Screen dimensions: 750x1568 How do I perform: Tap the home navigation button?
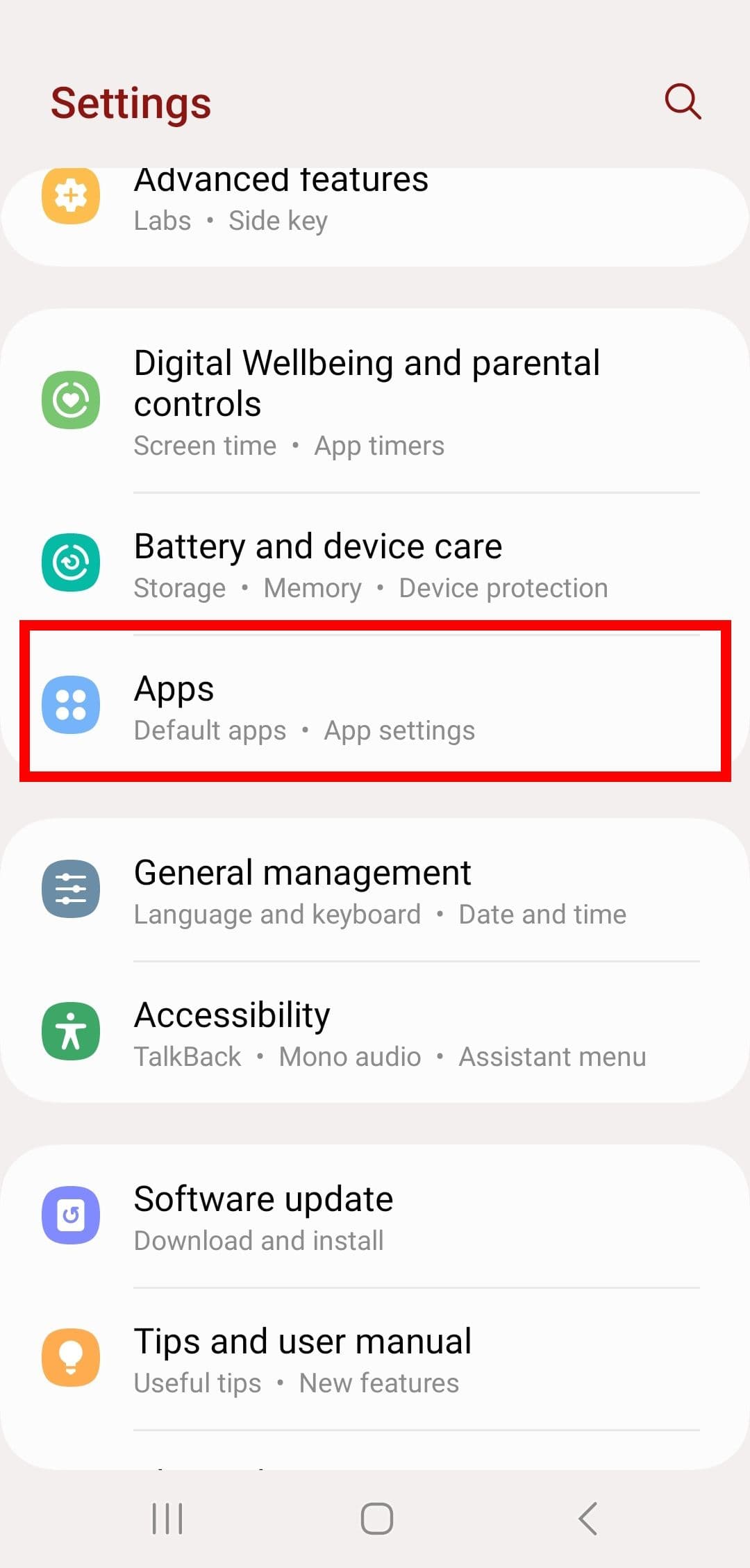coord(376,1519)
